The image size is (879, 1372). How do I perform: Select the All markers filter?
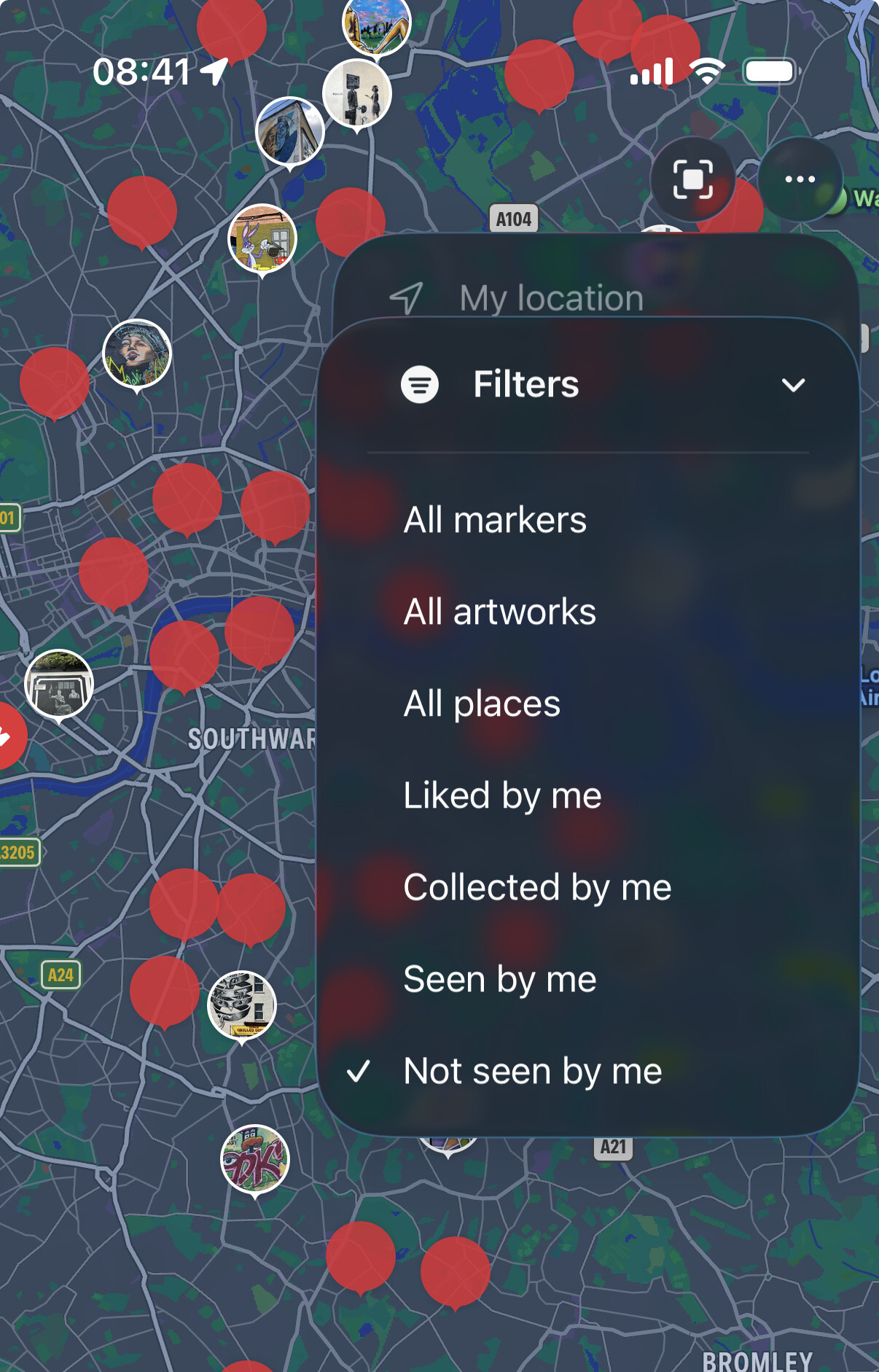tap(496, 521)
